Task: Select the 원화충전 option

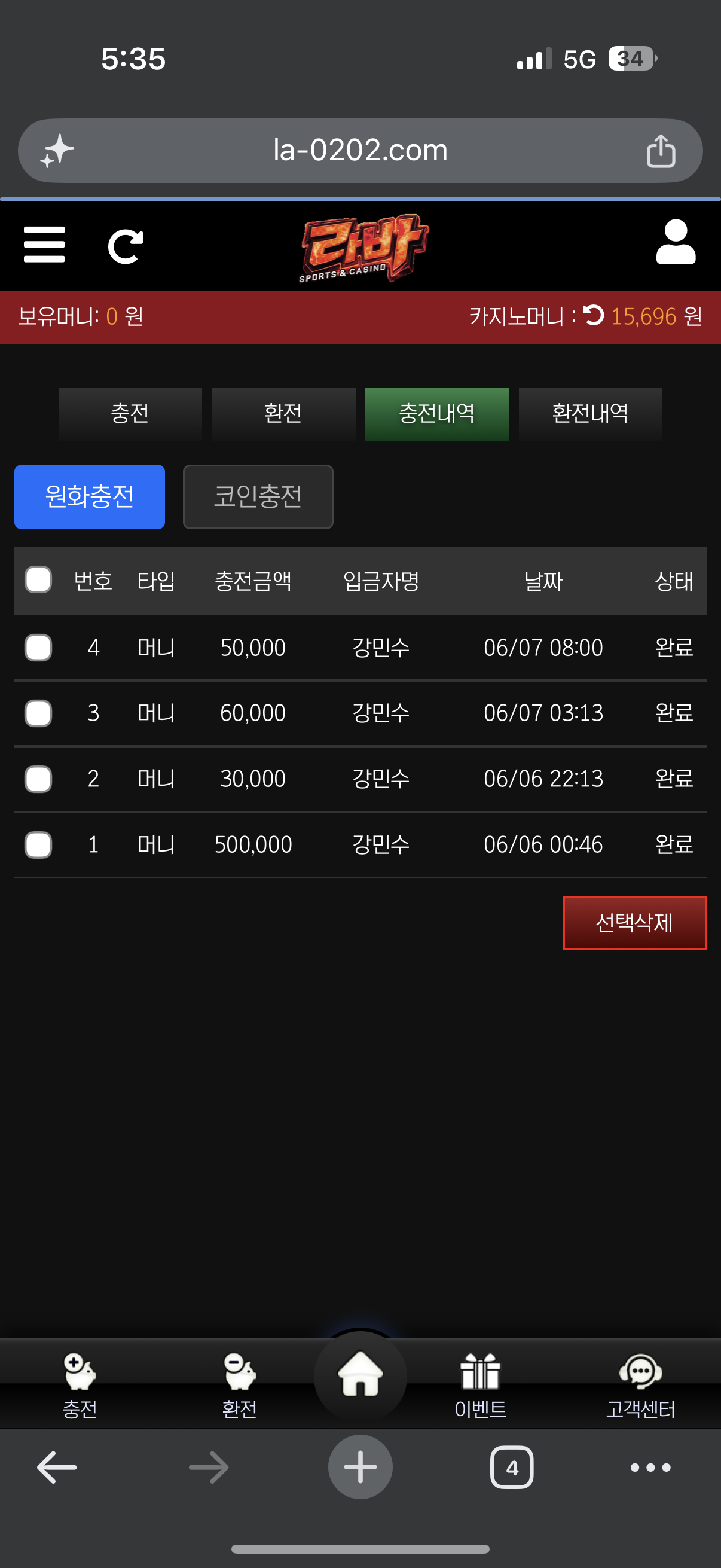Action: point(90,497)
